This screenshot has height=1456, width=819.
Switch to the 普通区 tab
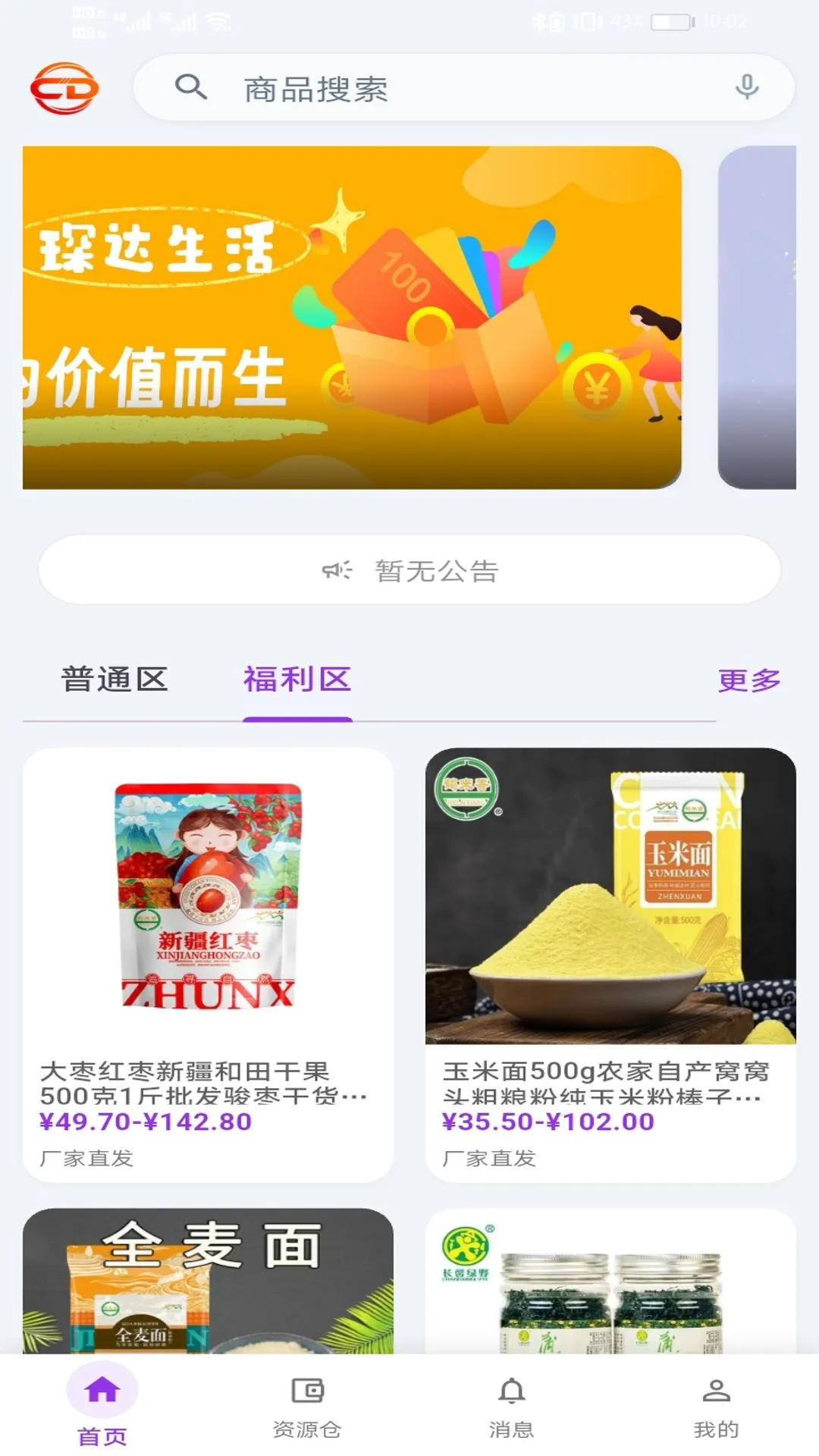[115, 680]
